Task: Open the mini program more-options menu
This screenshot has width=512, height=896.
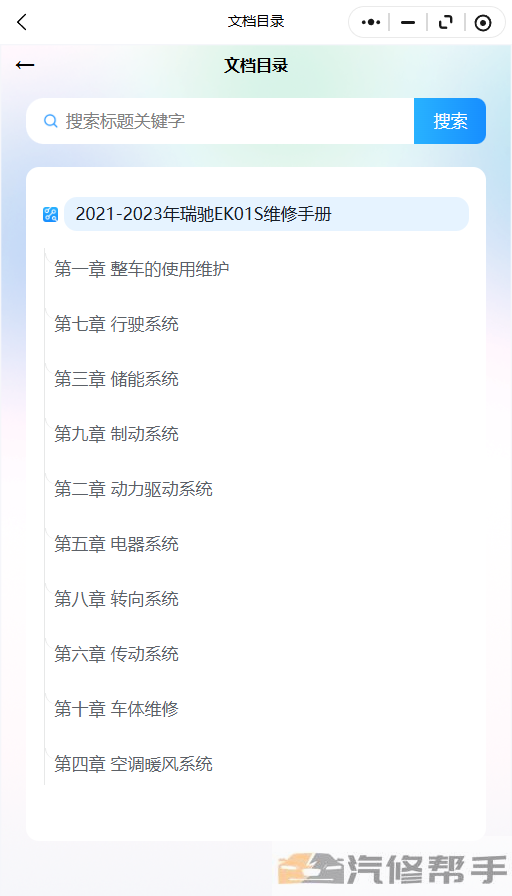Action: [371, 22]
